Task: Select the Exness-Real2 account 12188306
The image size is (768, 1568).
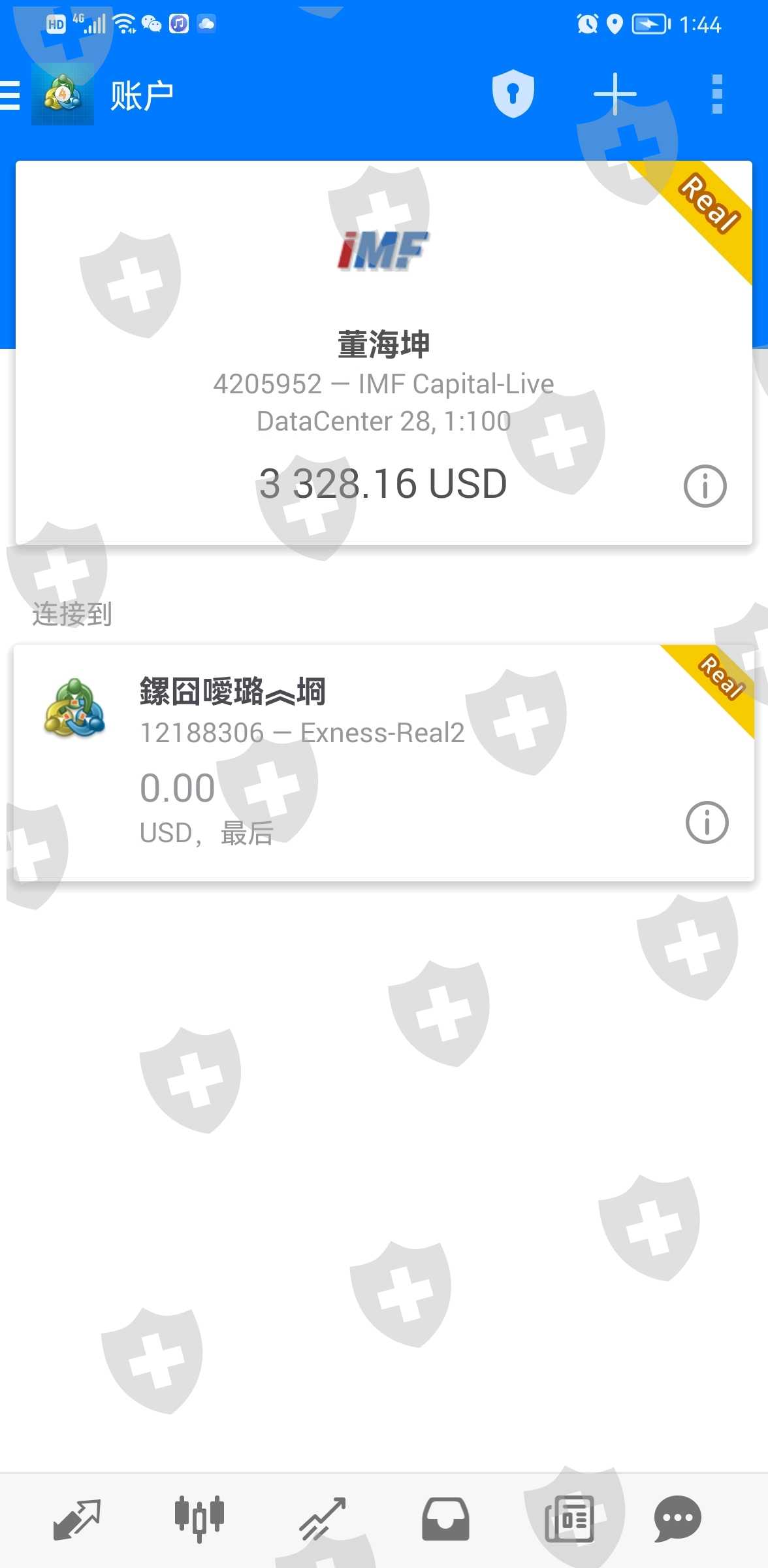Action: 384,762
